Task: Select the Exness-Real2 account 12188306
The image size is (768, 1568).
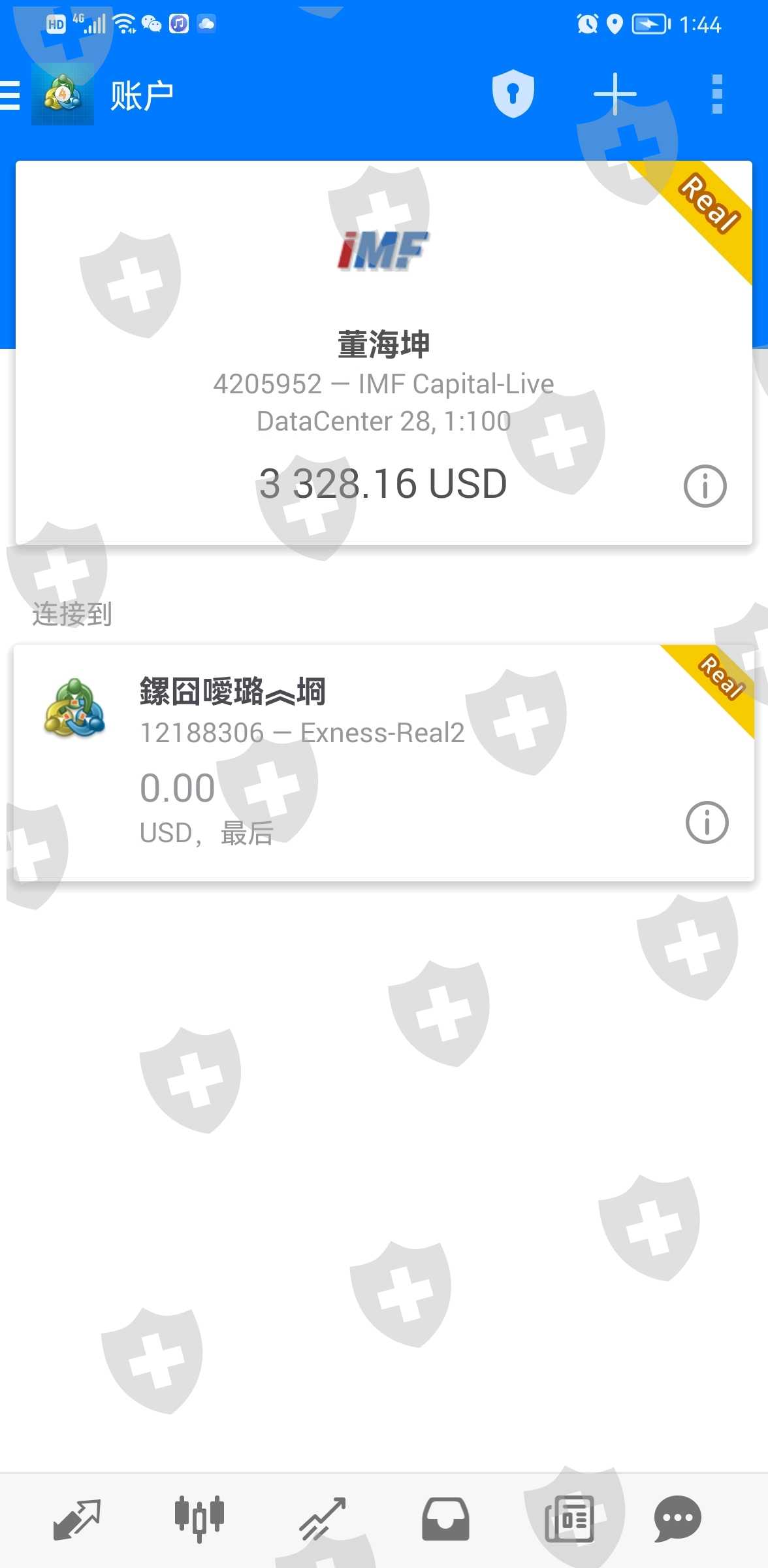Action: 384,762
